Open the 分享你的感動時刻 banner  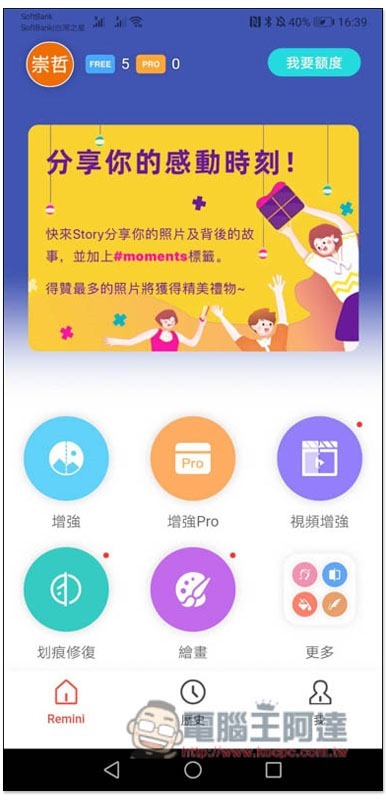193,238
